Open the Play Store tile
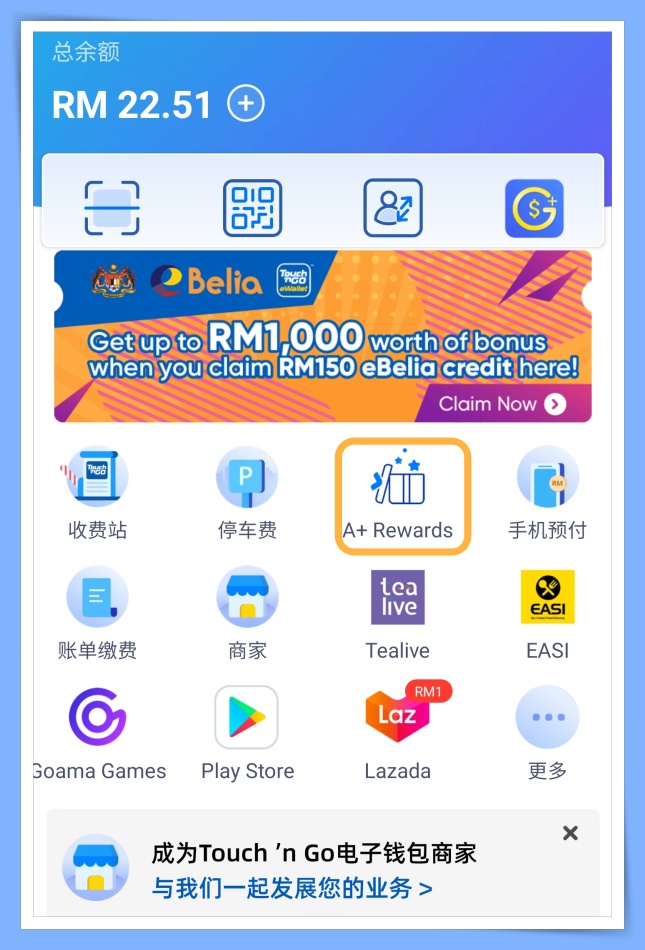645x950 pixels. point(247,734)
